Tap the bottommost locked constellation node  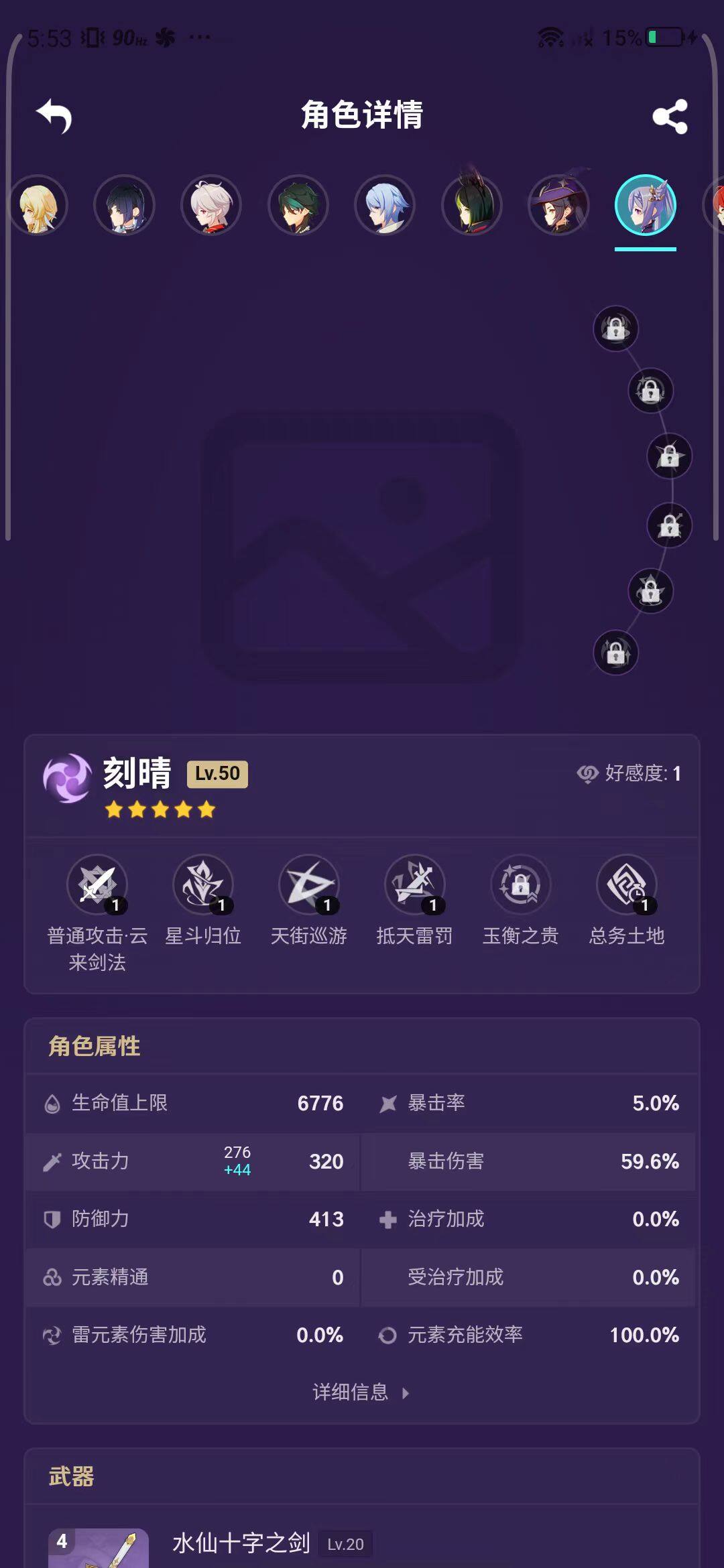pyautogui.click(x=615, y=653)
